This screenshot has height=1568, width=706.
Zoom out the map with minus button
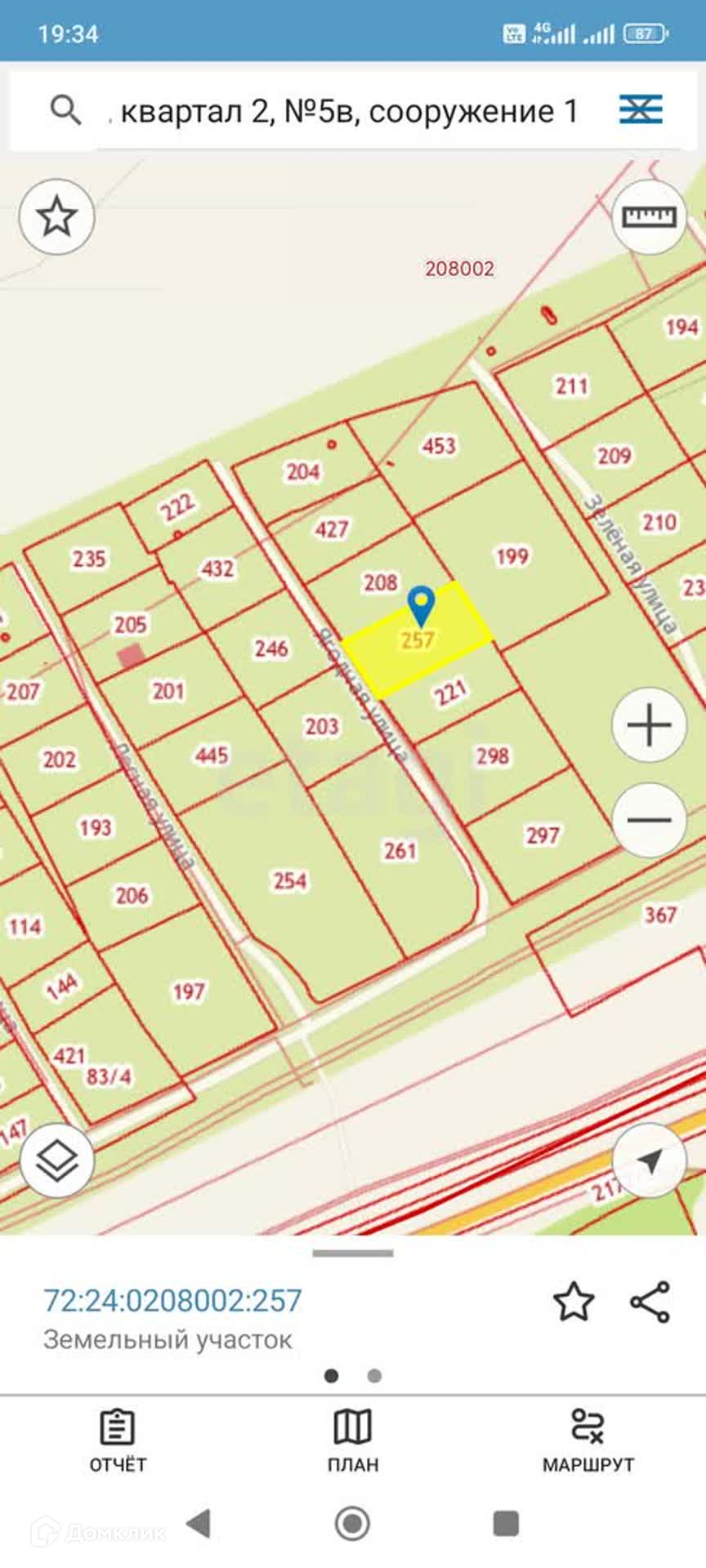(650, 819)
